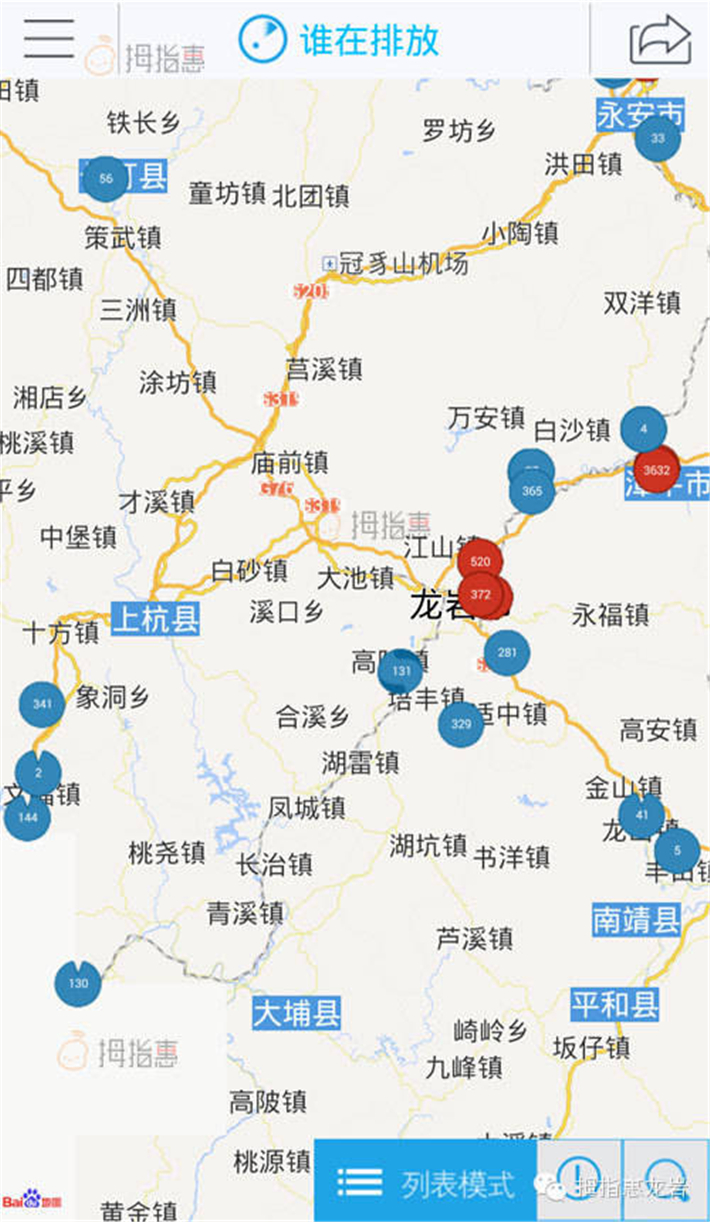Select the blue 144 cluster marker

28,817
